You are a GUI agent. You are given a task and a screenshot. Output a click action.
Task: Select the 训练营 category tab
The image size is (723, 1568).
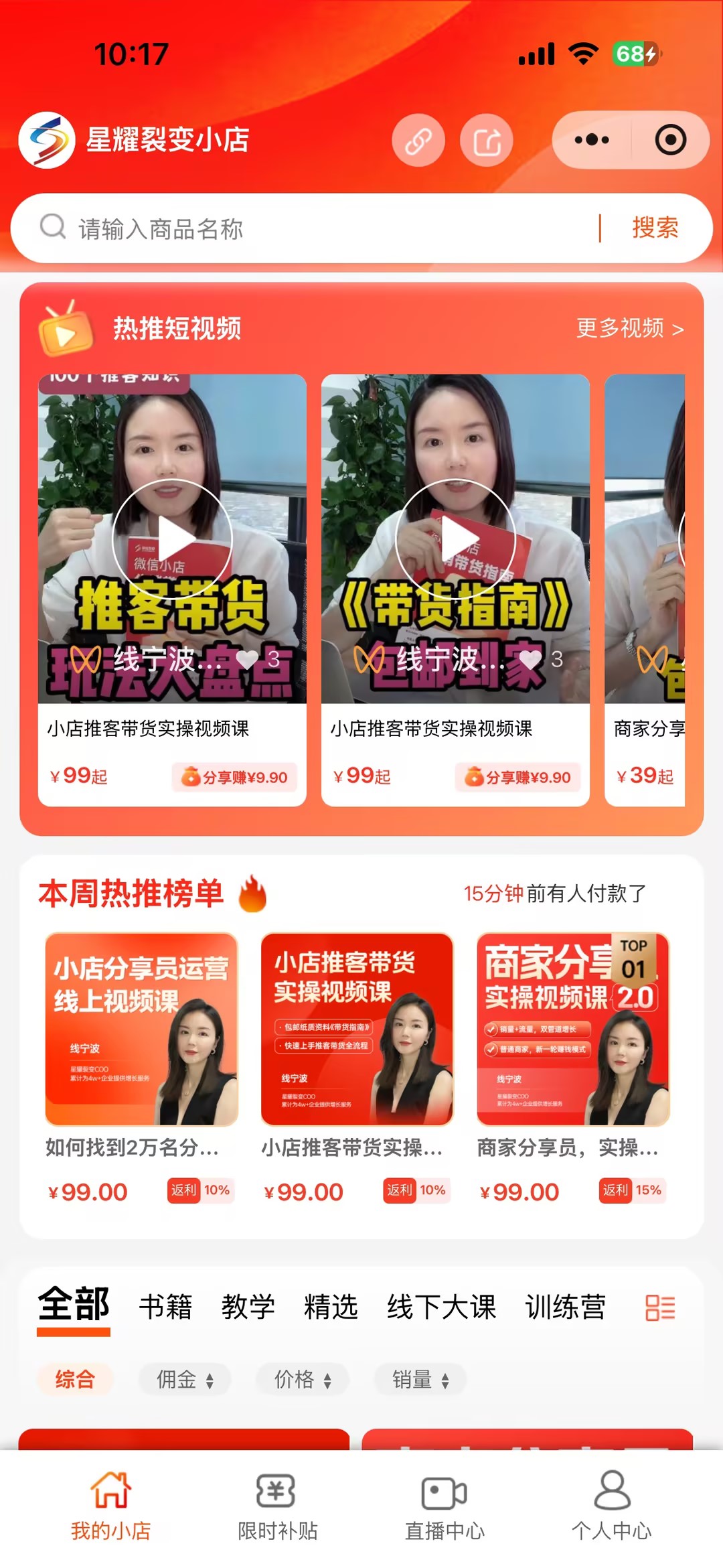[565, 1307]
